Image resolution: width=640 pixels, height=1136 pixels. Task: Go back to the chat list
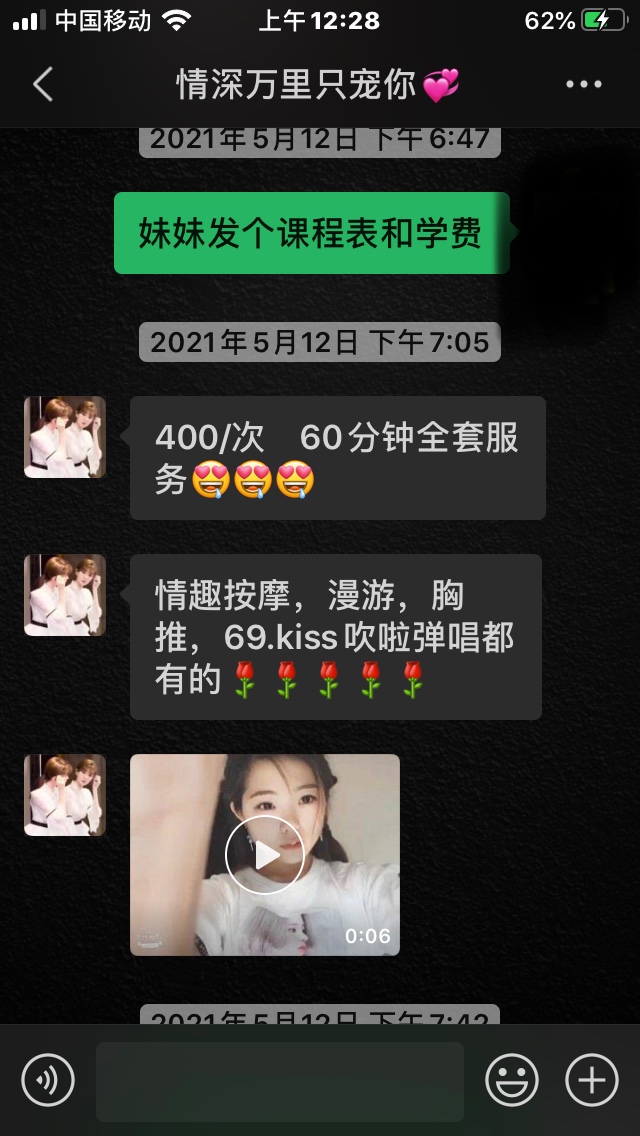click(42, 85)
